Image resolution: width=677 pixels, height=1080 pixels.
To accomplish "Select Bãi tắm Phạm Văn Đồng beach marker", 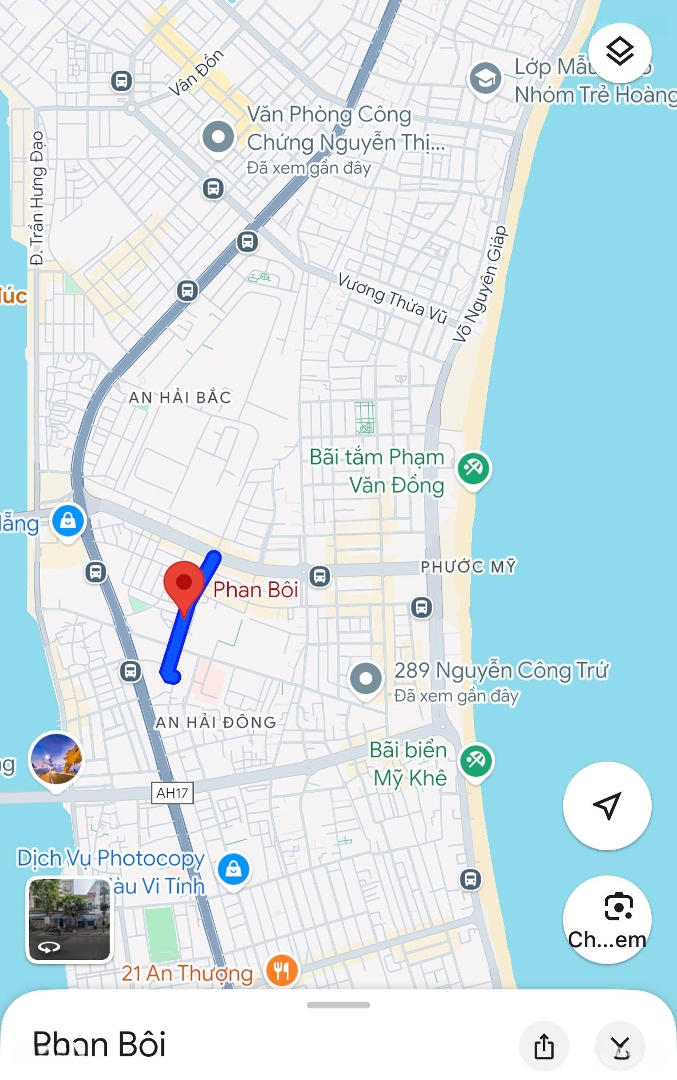I will tap(473, 468).
